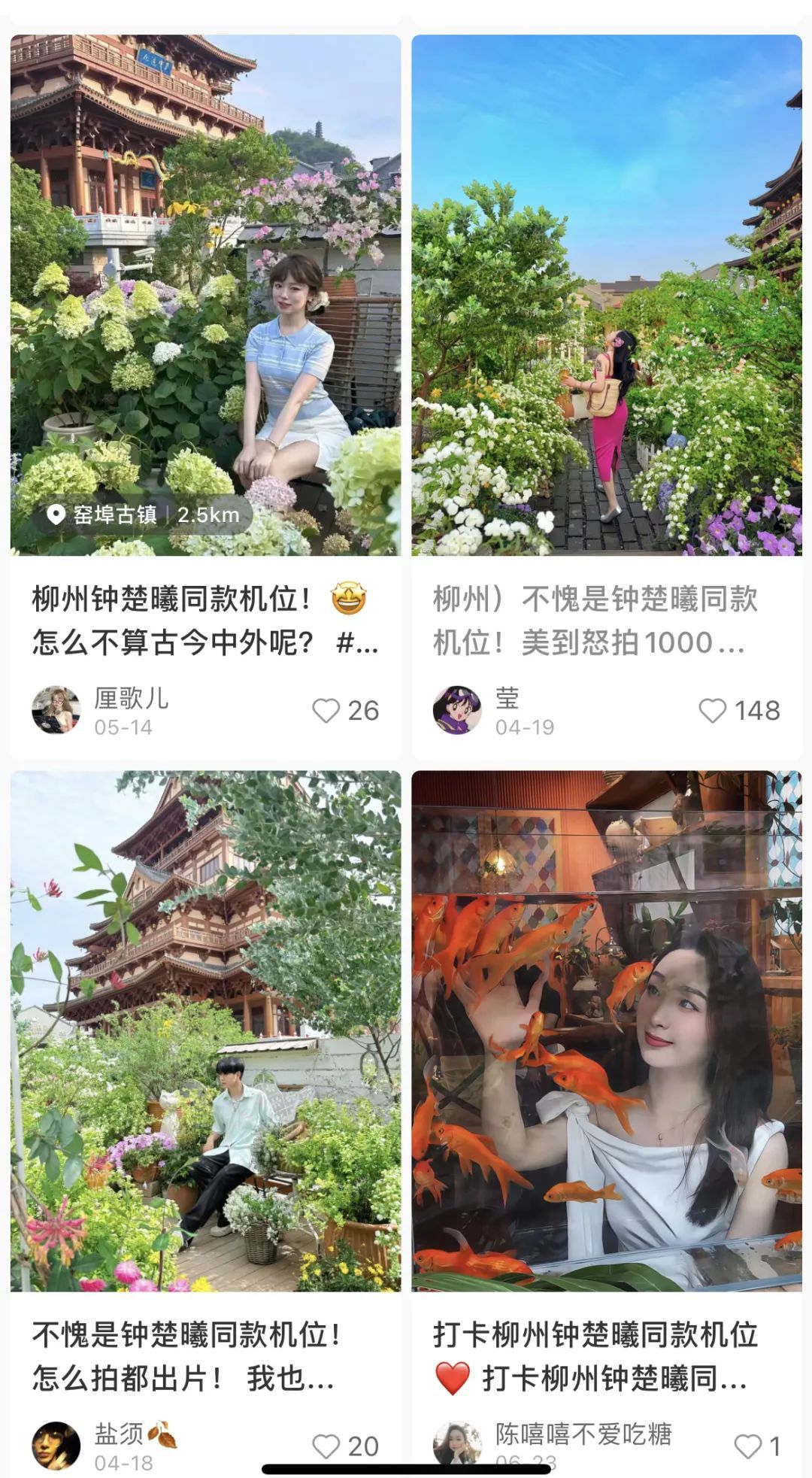Like 厘歌儿's post with 26 likes
812x1478 pixels.
[326, 711]
